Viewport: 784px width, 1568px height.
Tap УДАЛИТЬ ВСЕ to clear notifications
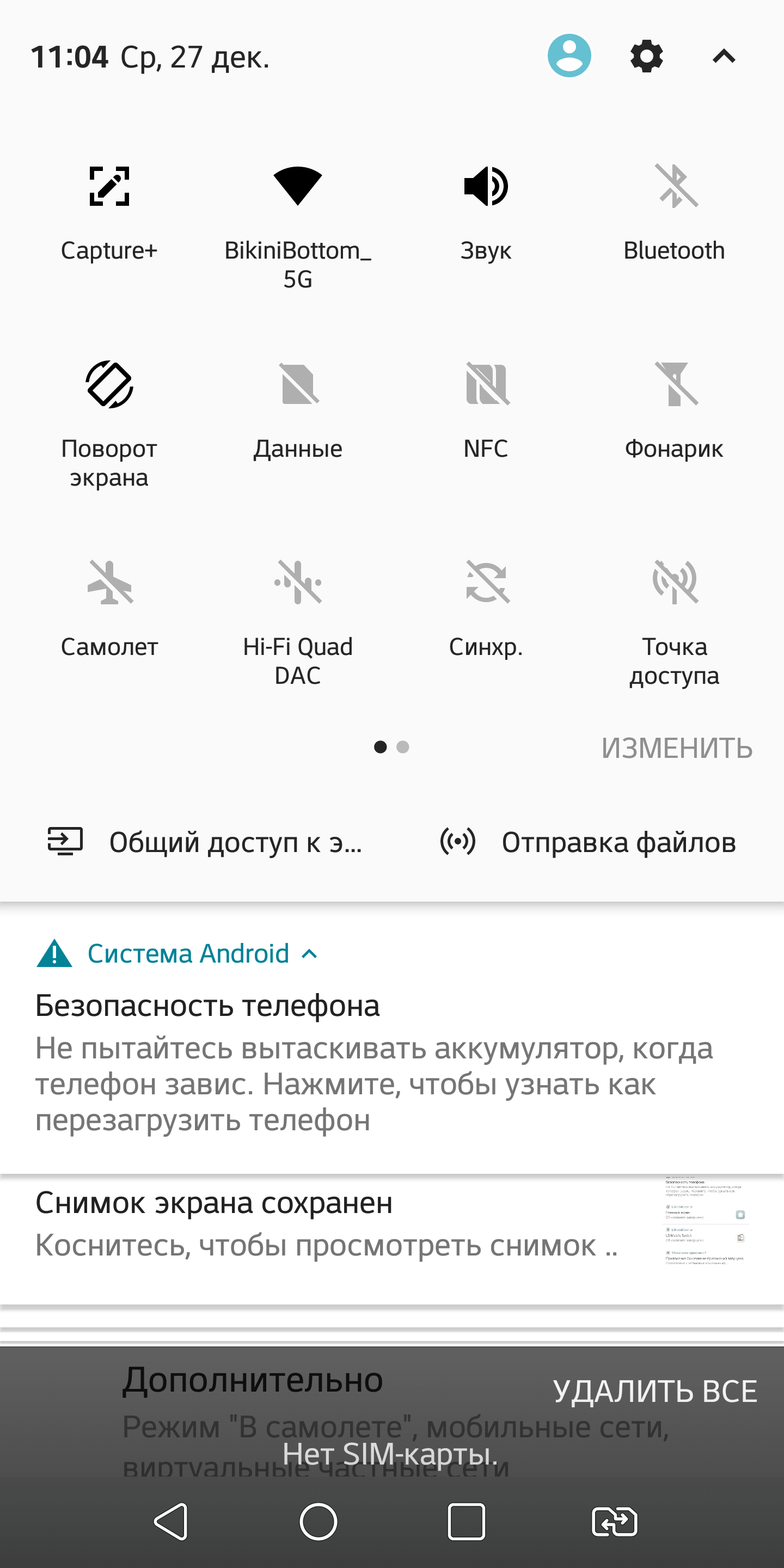point(654,1392)
